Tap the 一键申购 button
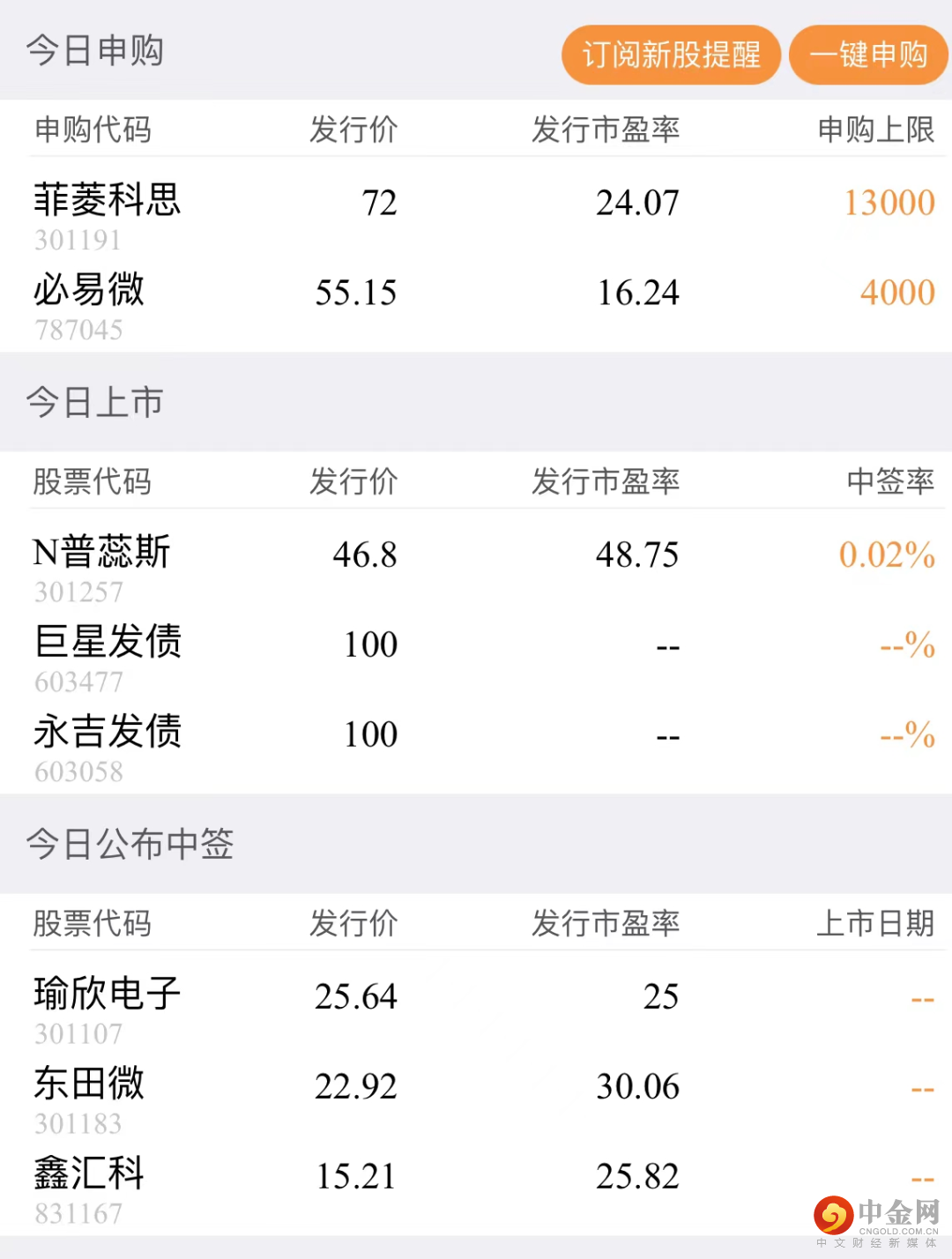 point(868,55)
